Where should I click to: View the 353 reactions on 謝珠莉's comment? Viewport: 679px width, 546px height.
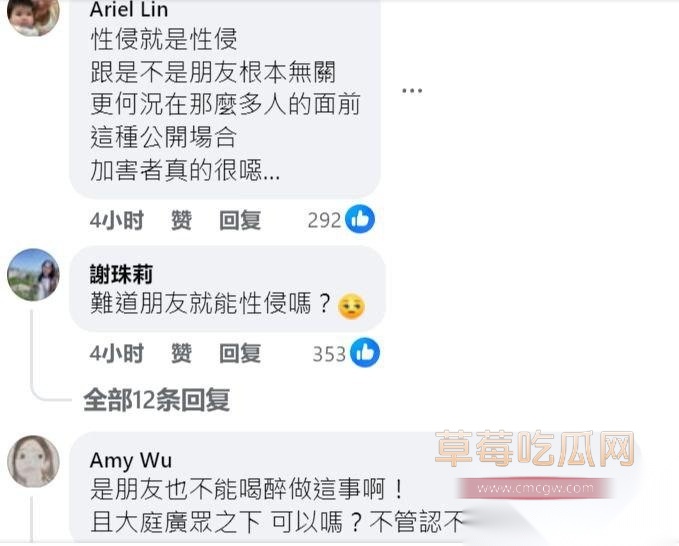(x=345, y=353)
